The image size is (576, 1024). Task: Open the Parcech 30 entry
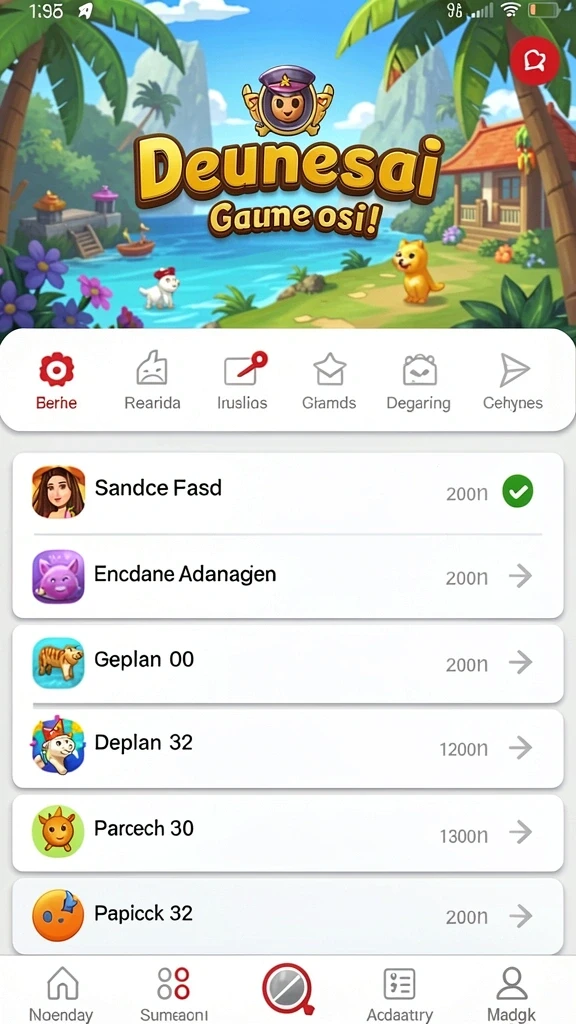click(x=288, y=831)
